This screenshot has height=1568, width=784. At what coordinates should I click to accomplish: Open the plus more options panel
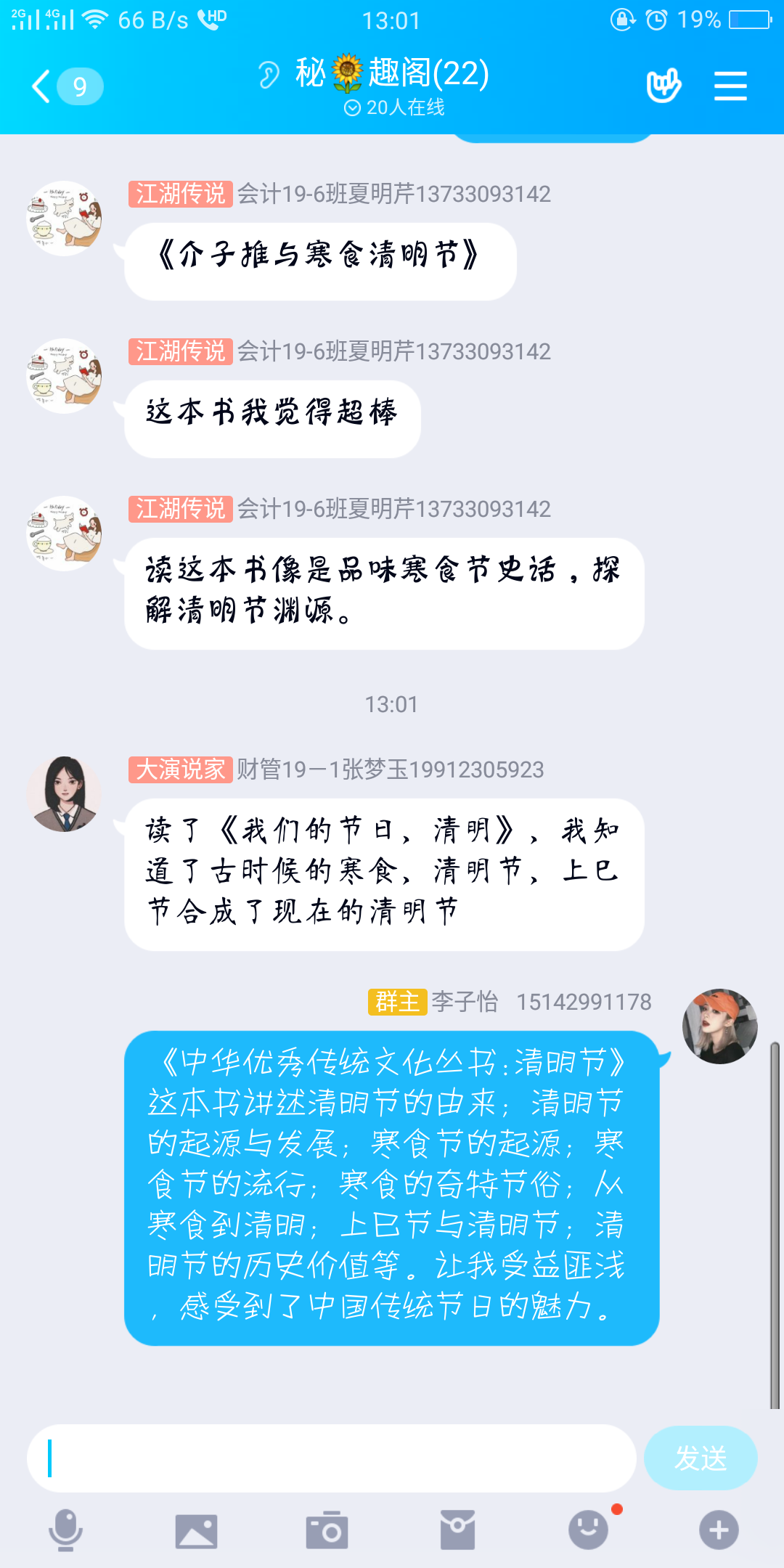(x=719, y=1530)
